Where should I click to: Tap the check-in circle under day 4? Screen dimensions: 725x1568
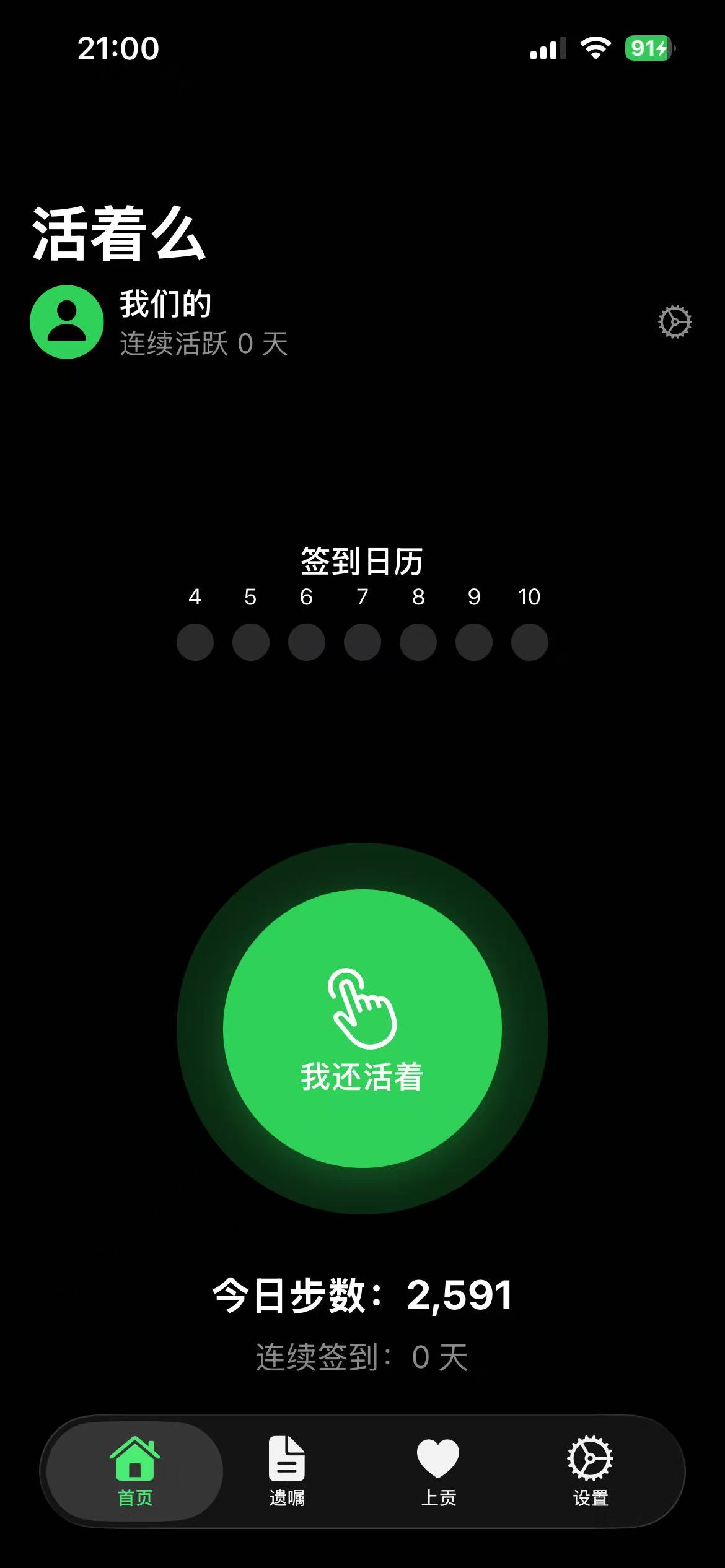click(x=196, y=643)
